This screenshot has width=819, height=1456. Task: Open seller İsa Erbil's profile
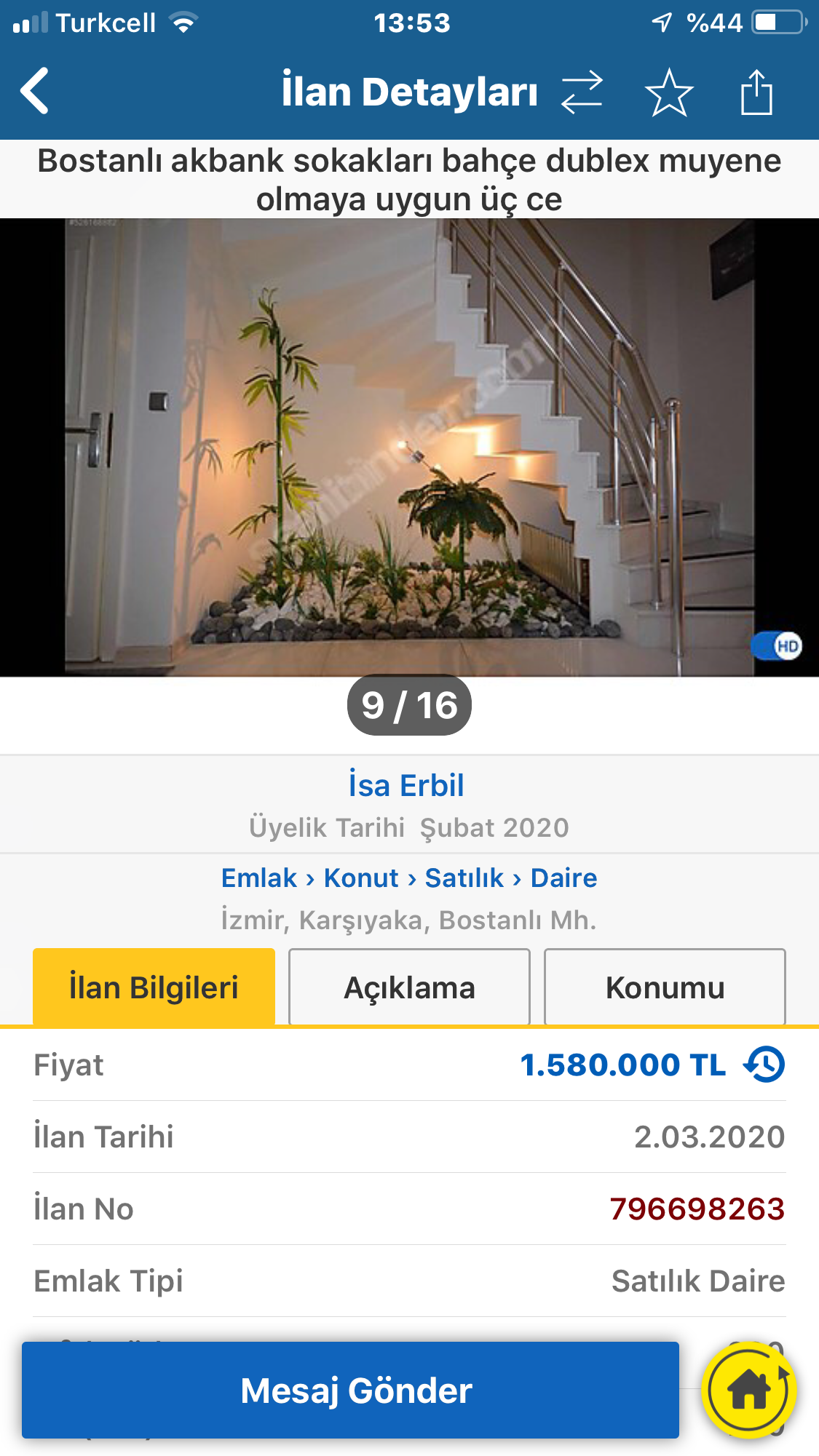(406, 786)
